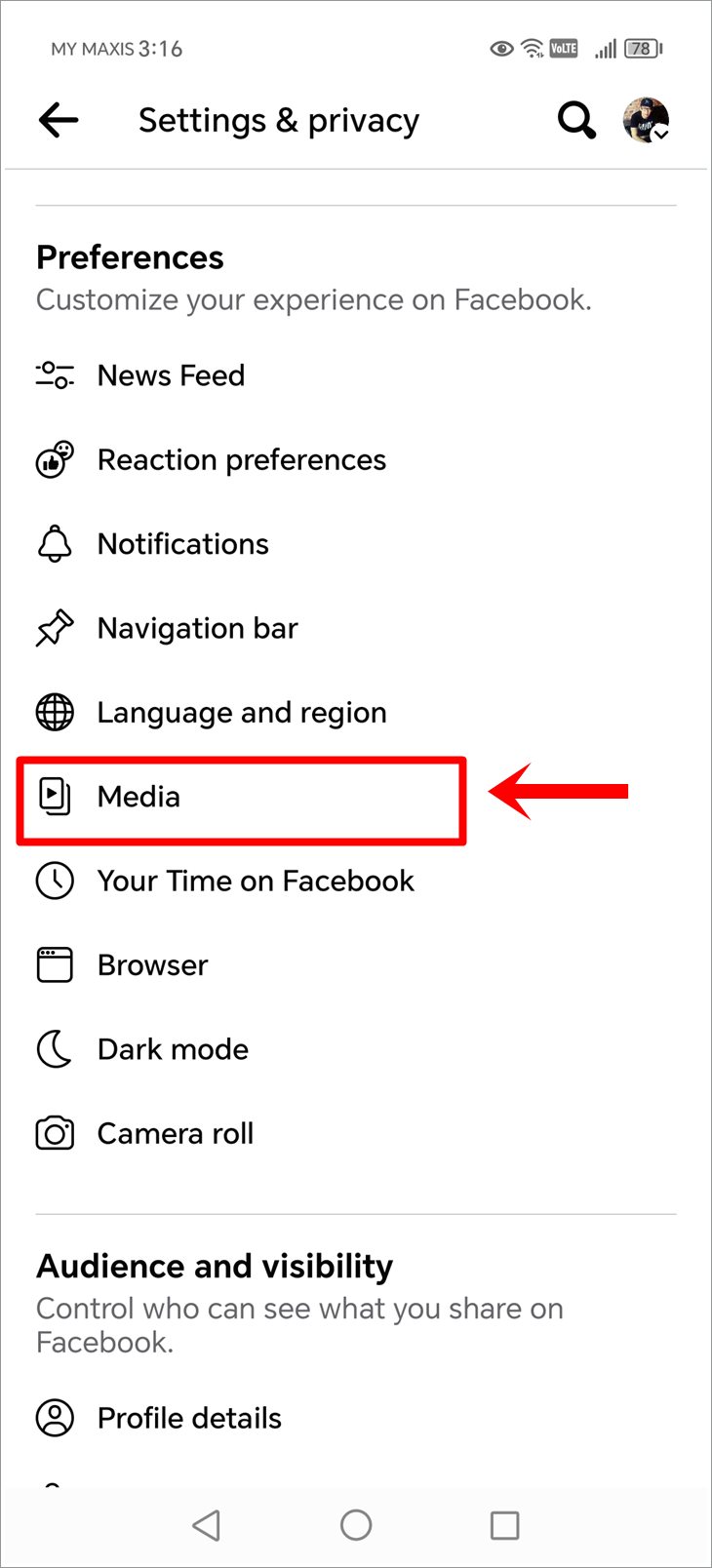Tap the Reaction preferences emoji icon

54,459
